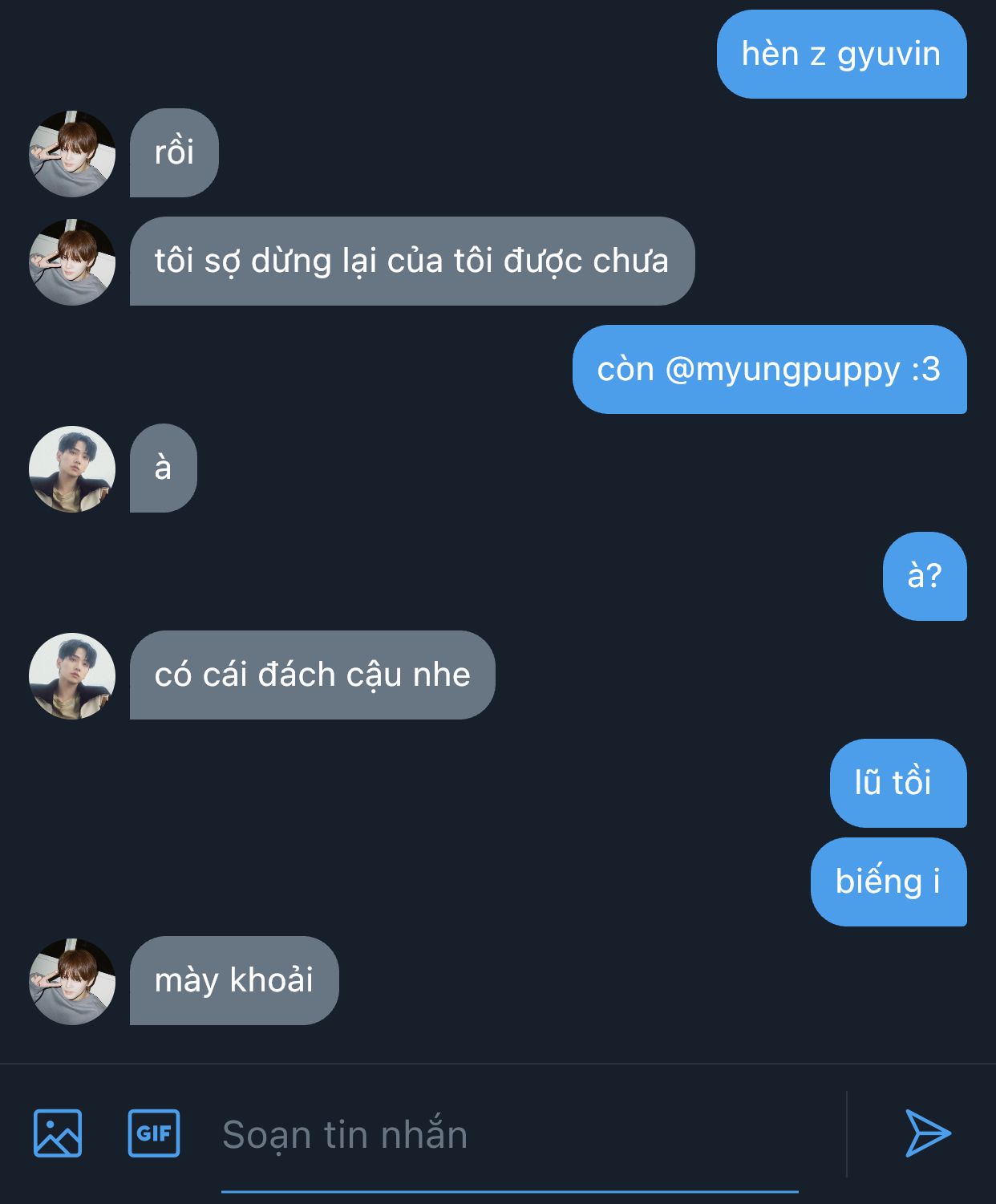Open sender's avatar next to 'có cái đách cậu nhe'
The width and height of the screenshot is (996, 1204).
click(x=72, y=675)
